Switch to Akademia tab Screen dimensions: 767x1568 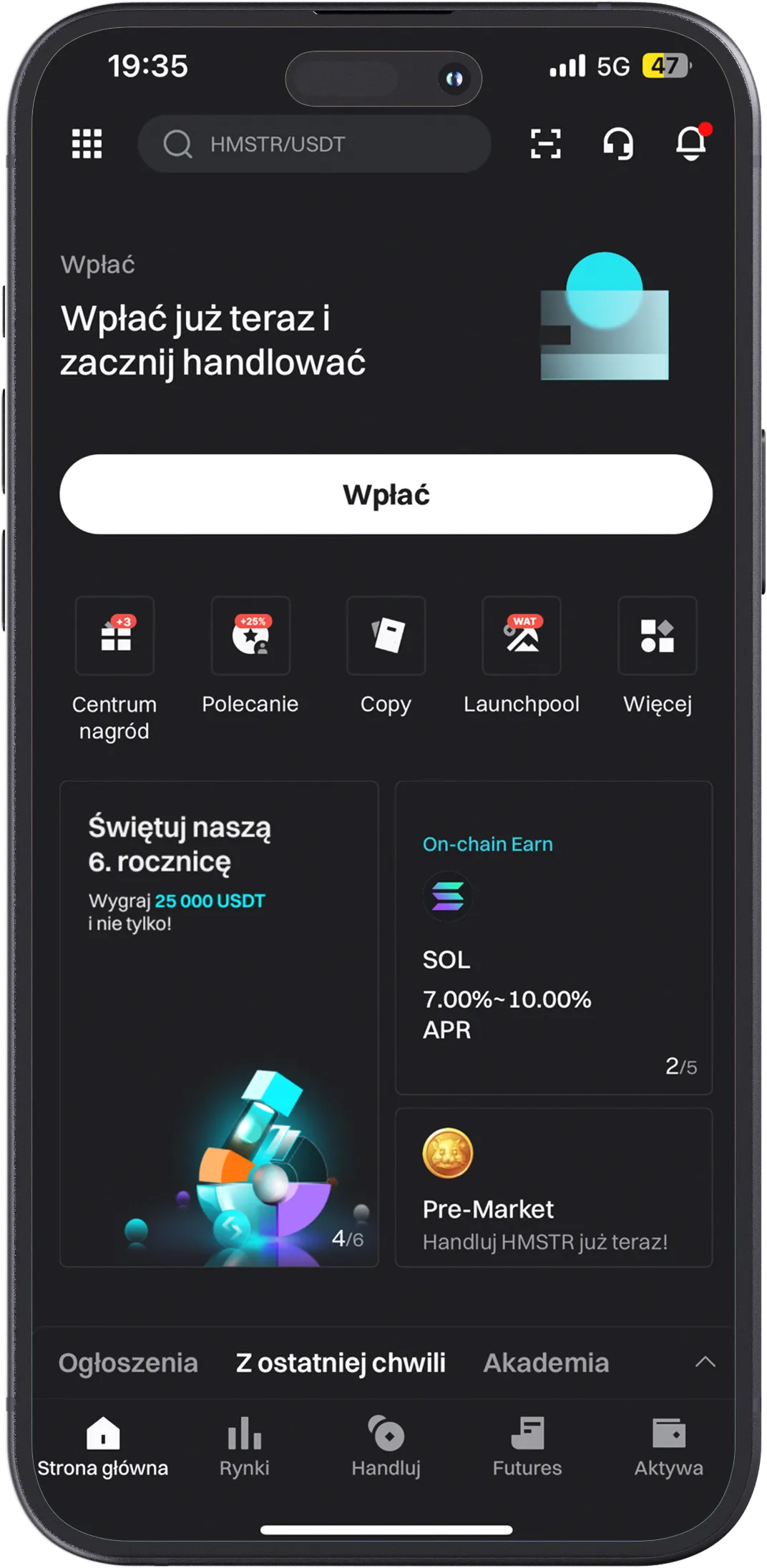pos(546,1363)
